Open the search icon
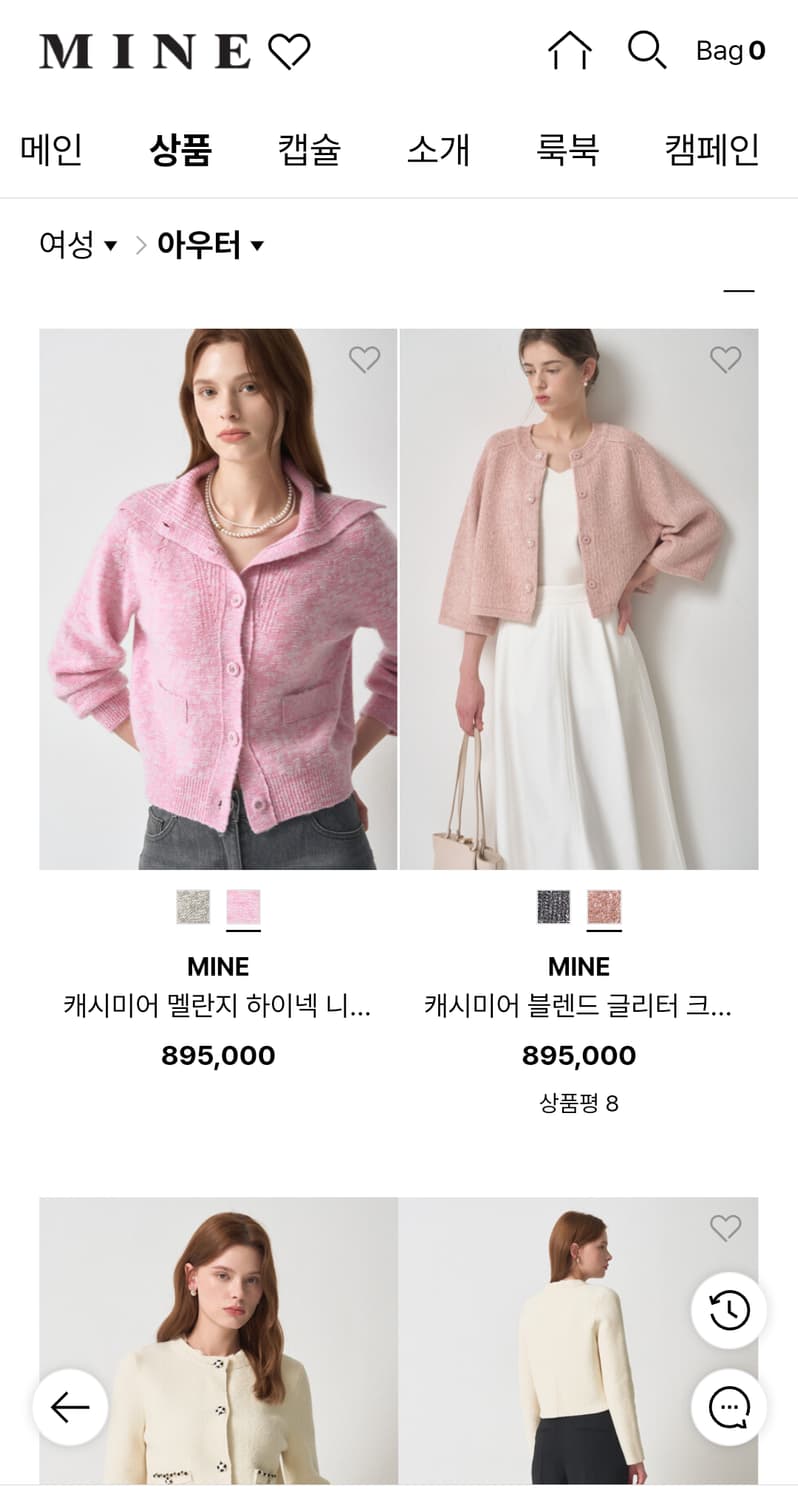 [646, 50]
